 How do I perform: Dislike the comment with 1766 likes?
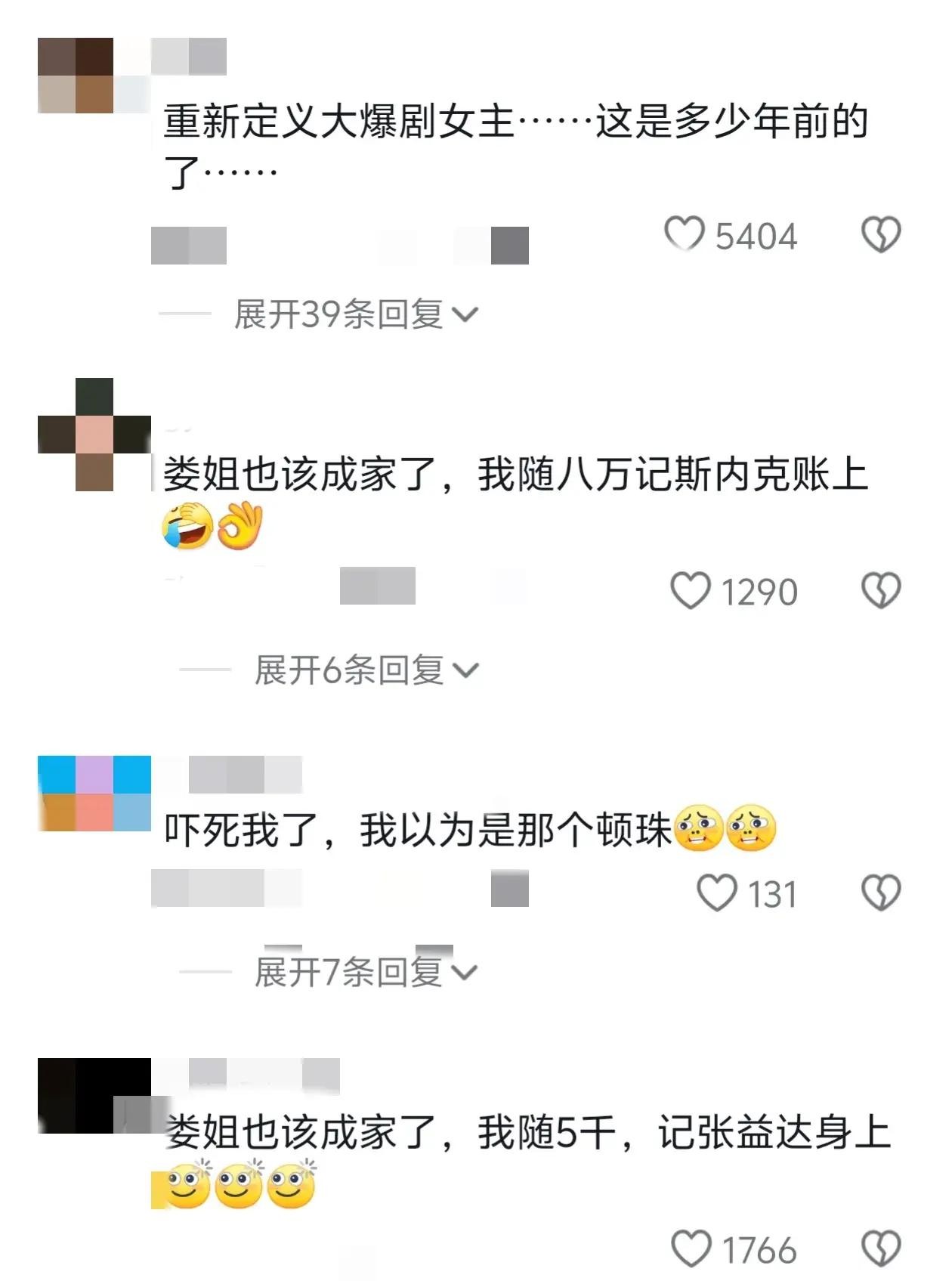(881, 1248)
